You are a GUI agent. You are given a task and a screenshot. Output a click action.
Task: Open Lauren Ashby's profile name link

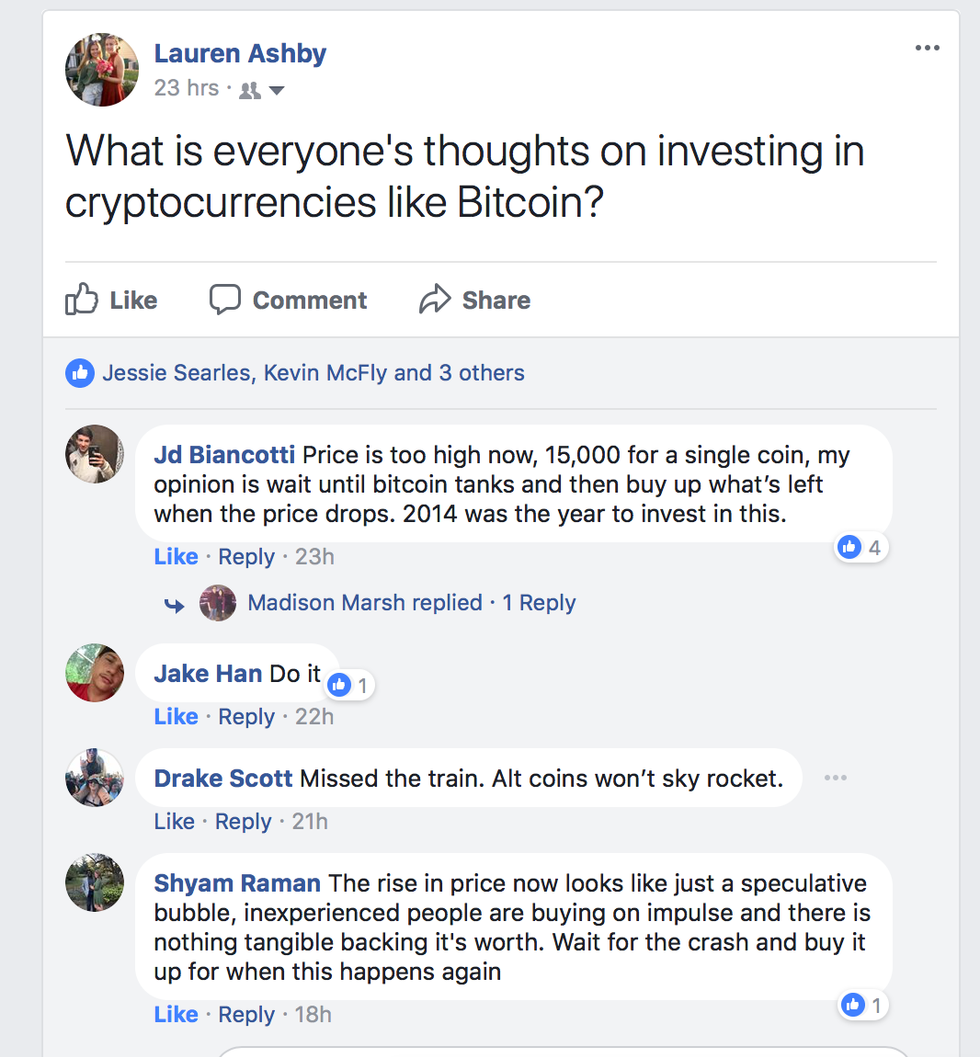(240, 53)
